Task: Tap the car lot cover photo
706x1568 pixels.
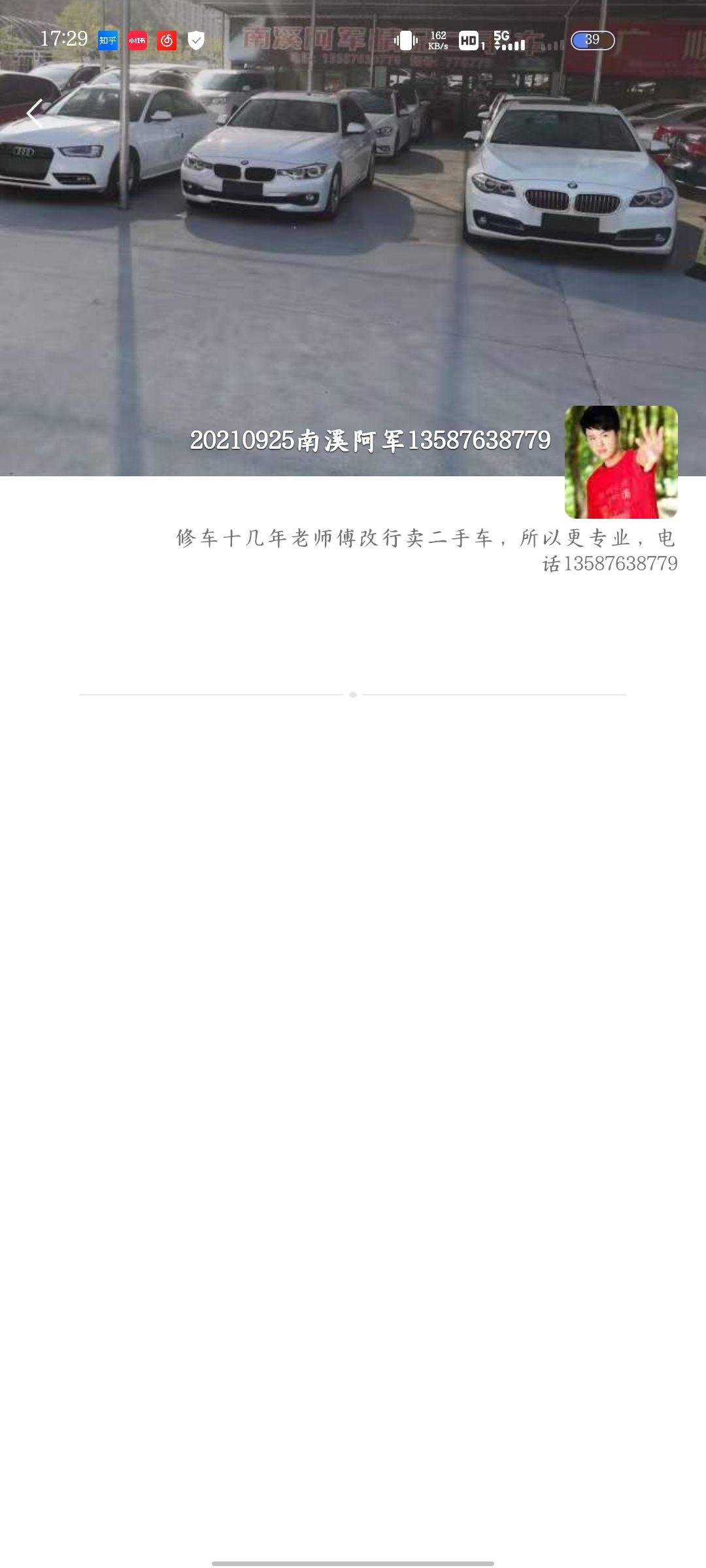Action: (x=353, y=274)
